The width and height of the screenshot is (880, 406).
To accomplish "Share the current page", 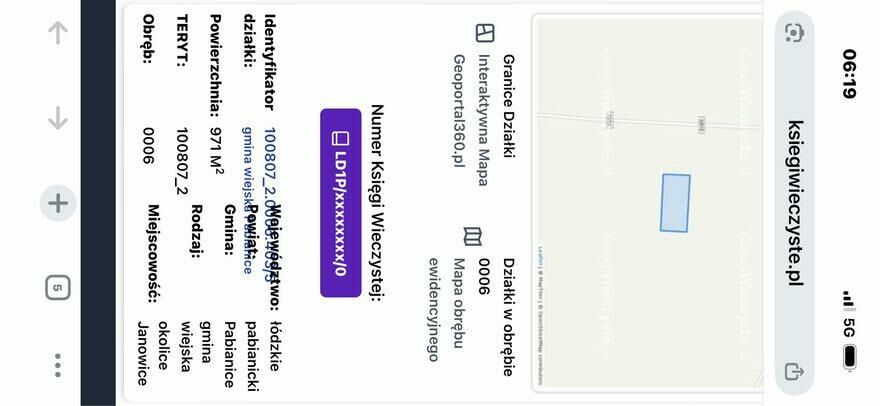I will [x=795, y=372].
